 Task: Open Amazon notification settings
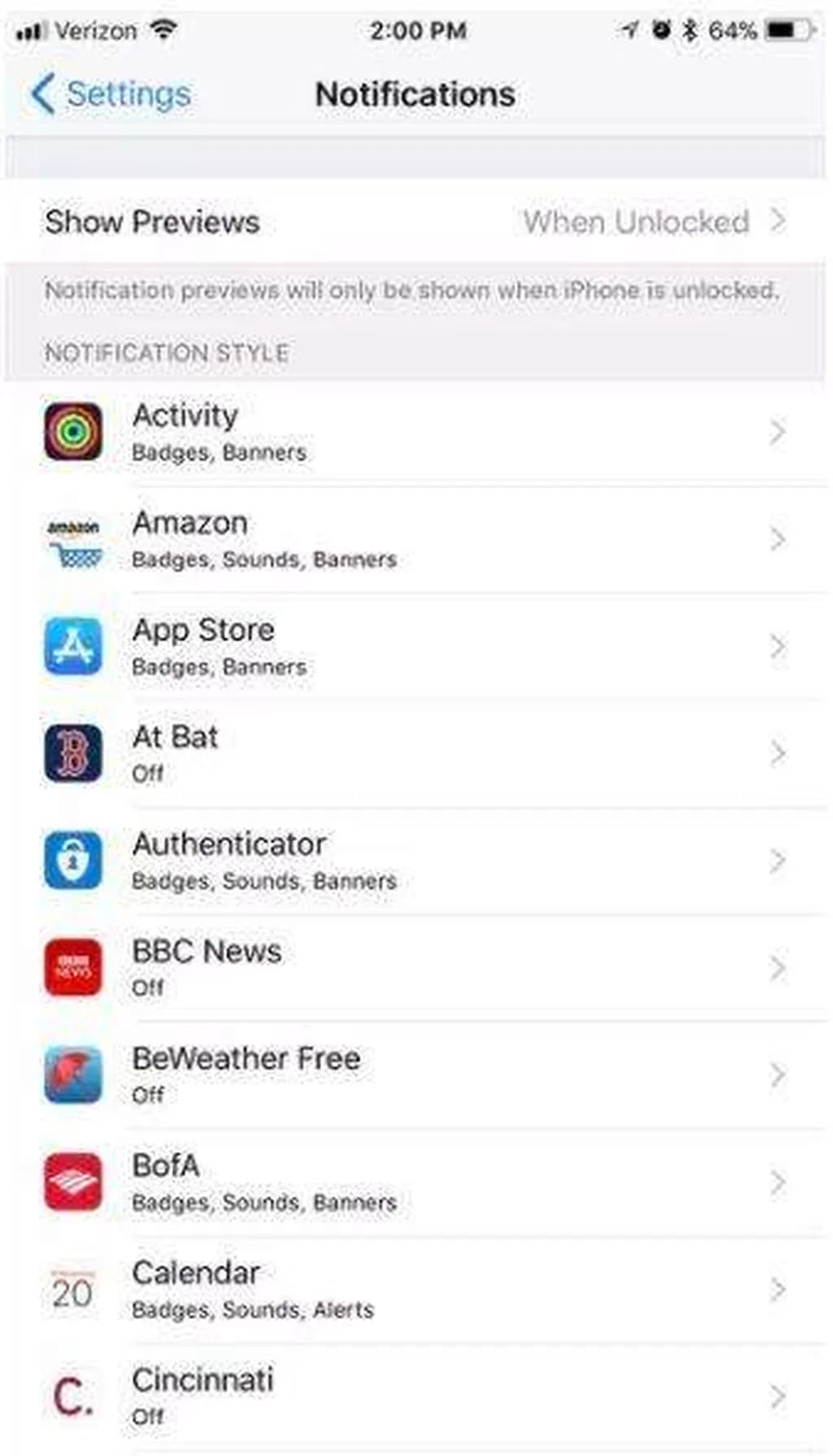(415, 539)
